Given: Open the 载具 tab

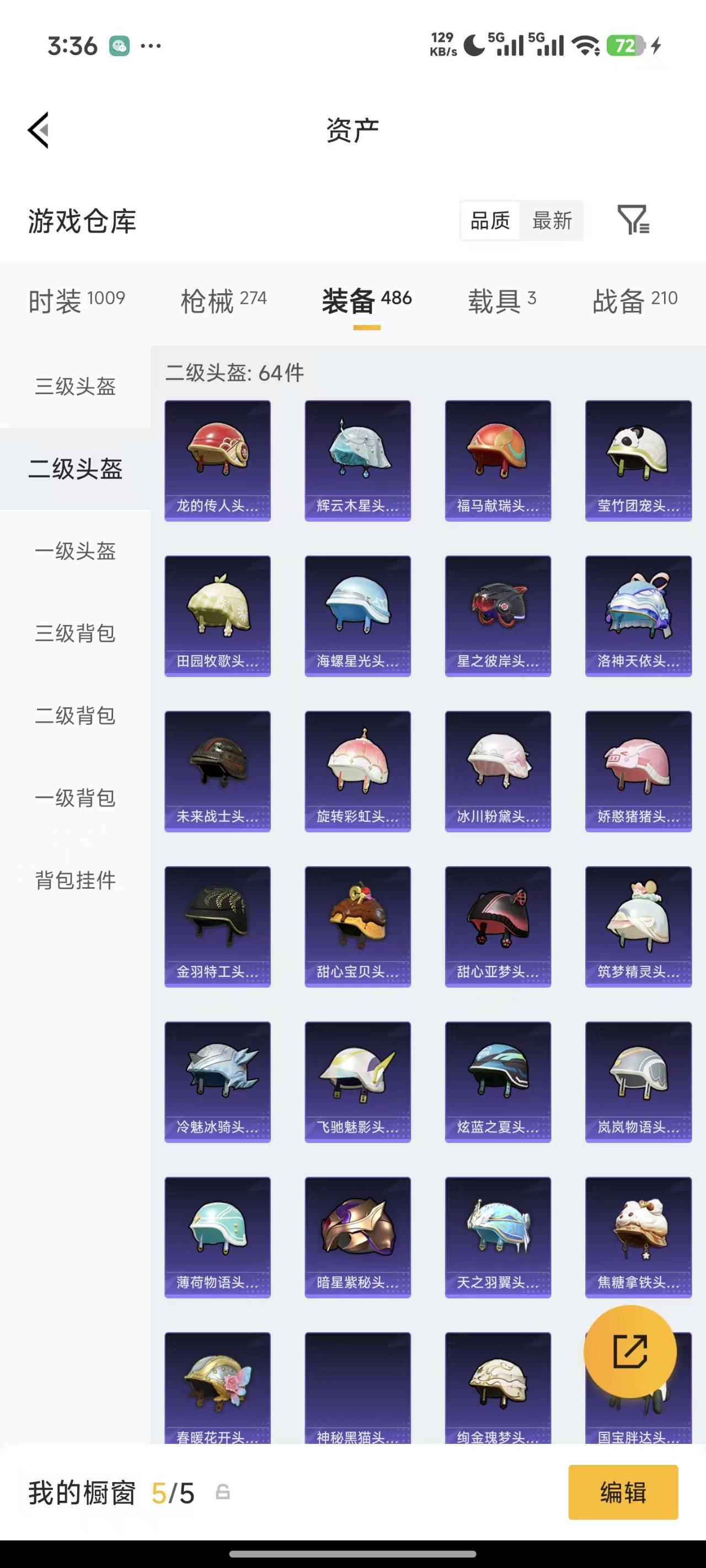Looking at the screenshot, I should pyautogui.click(x=501, y=300).
